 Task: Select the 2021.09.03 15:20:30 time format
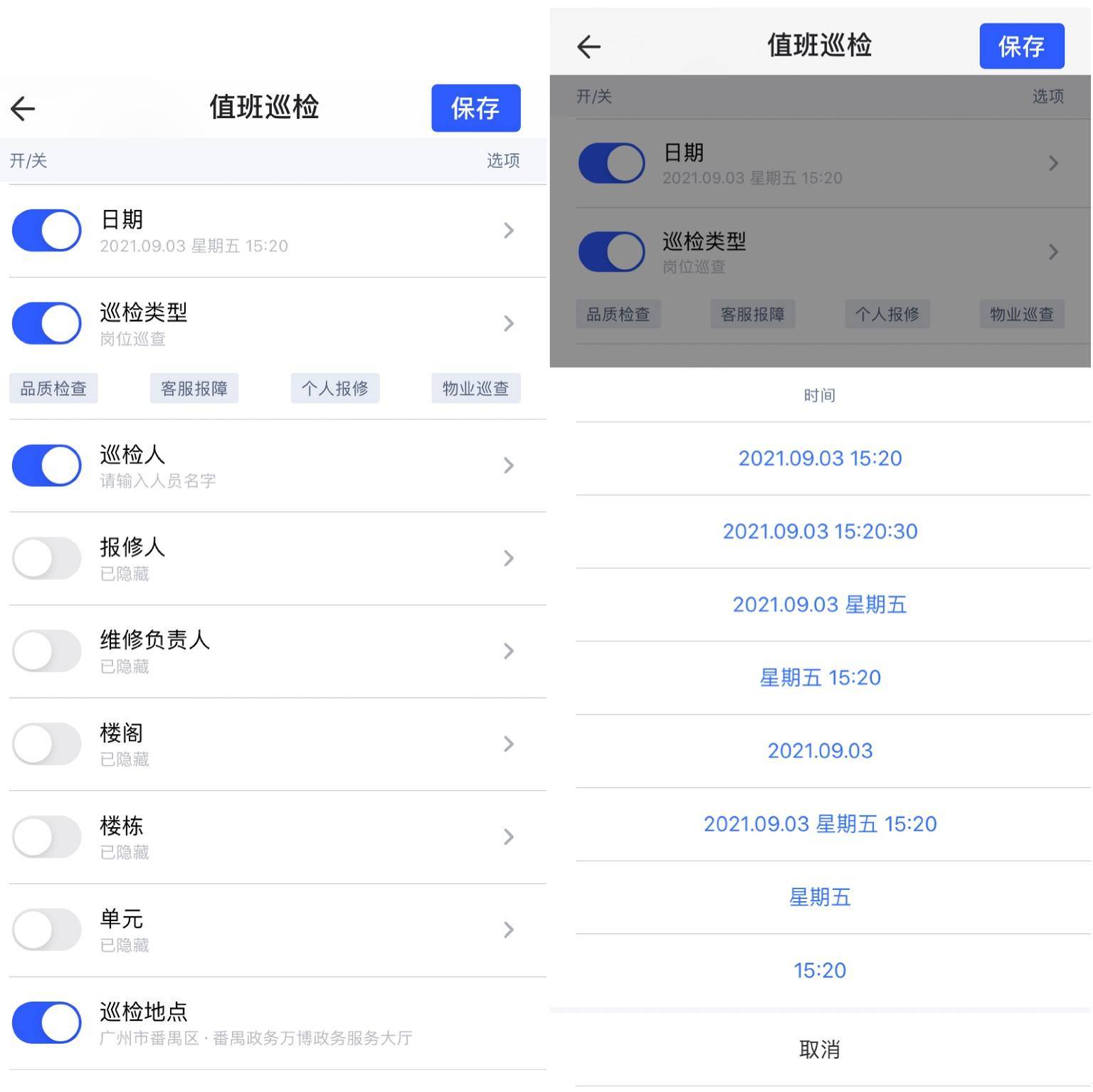click(820, 531)
